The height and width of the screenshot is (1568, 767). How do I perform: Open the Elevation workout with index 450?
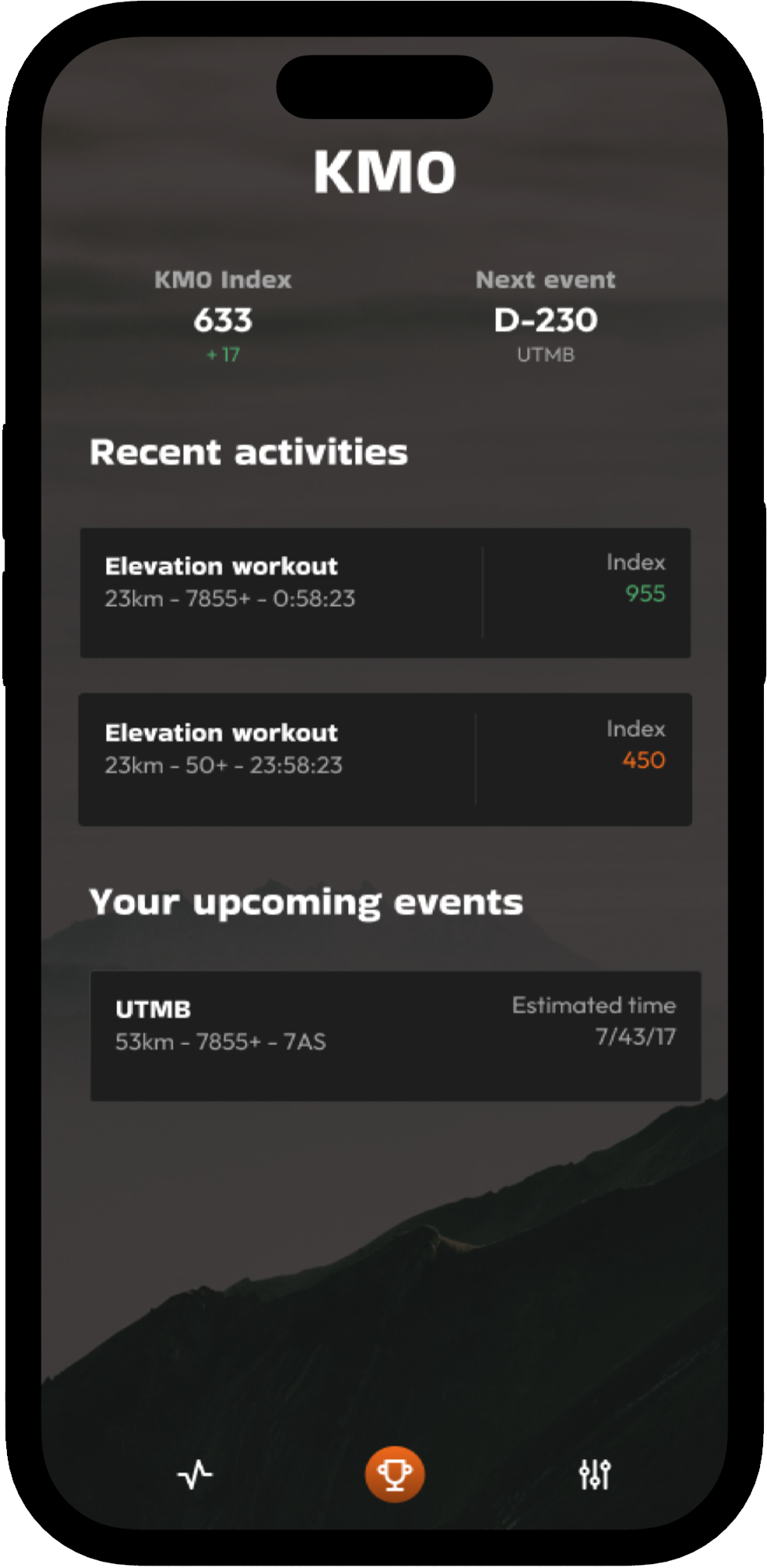tap(384, 759)
